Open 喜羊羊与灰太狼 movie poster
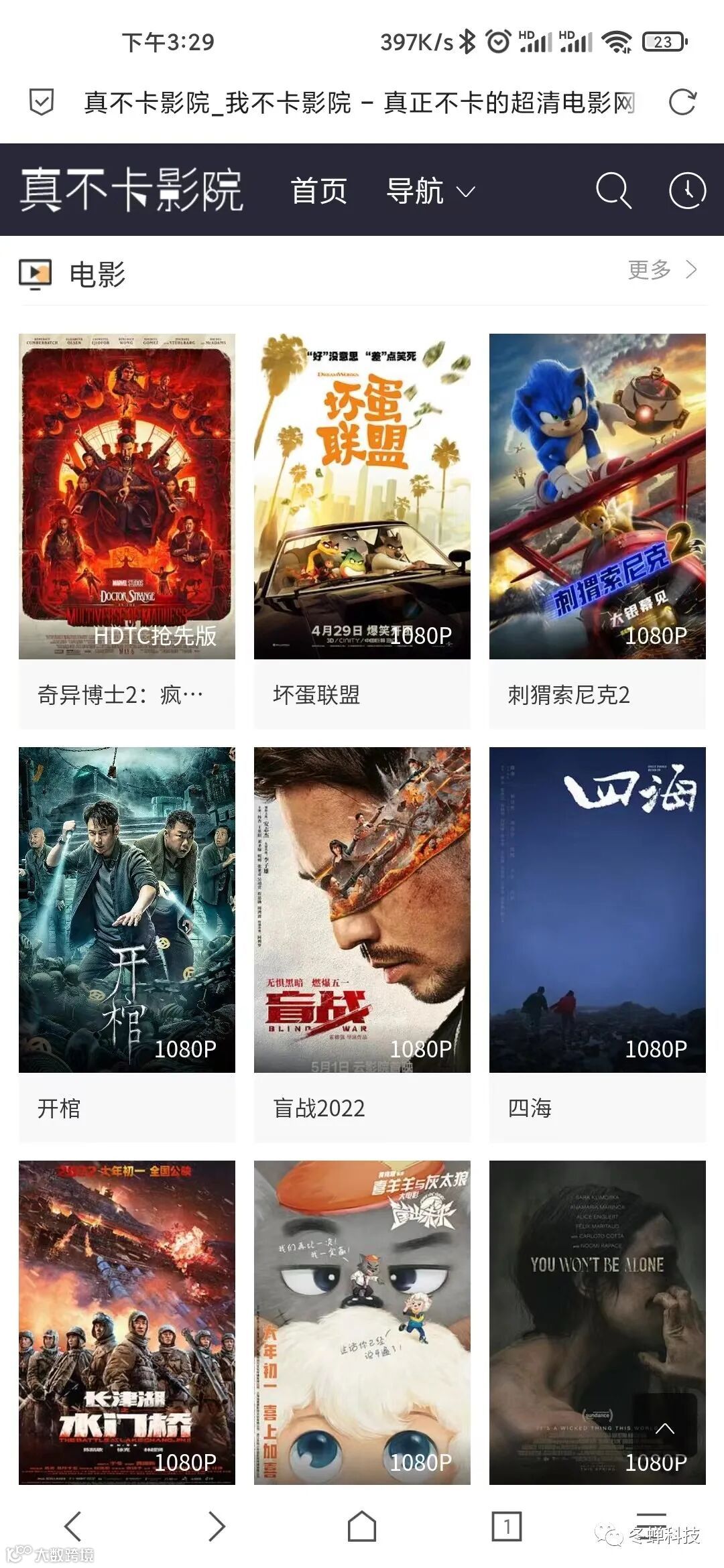The image size is (724, 1568). tap(362, 1321)
